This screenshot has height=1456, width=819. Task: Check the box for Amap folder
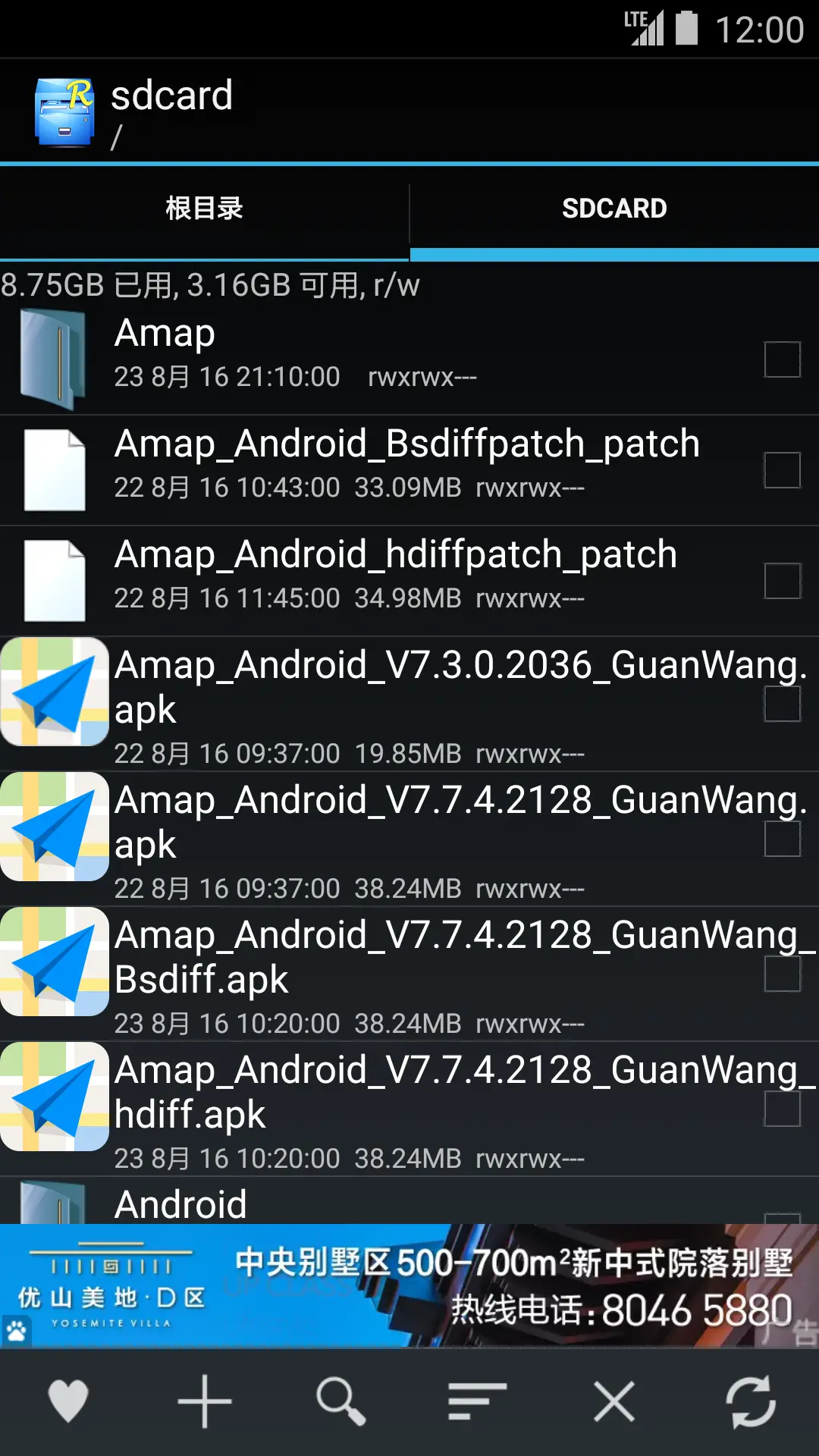tap(782, 359)
